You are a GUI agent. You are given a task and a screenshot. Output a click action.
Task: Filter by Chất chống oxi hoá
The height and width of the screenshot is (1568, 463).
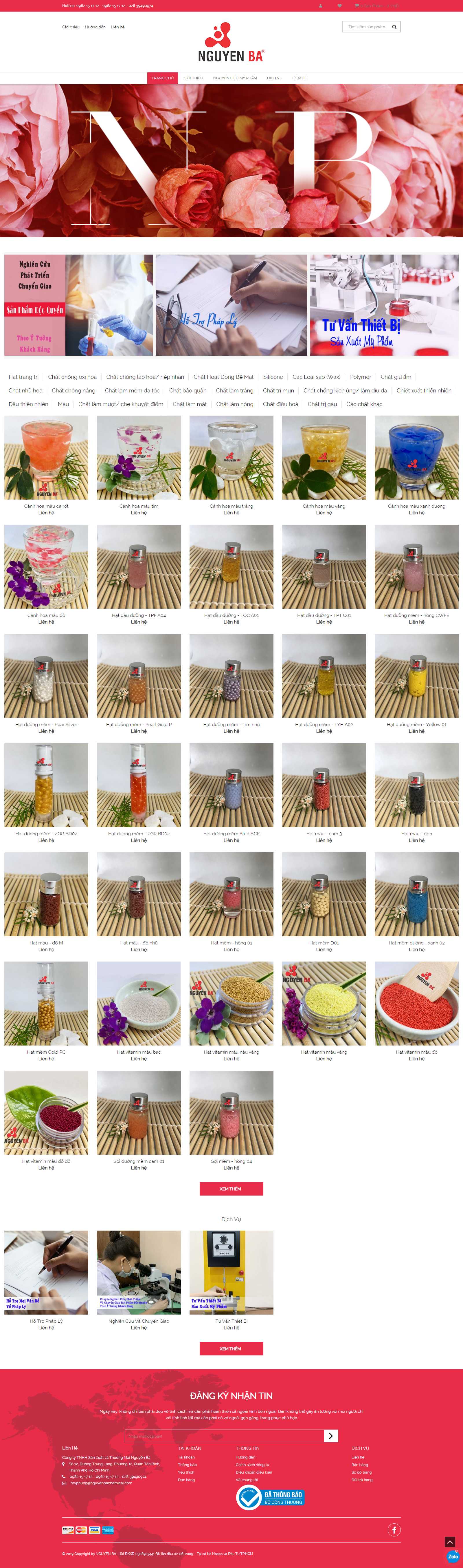72,377
